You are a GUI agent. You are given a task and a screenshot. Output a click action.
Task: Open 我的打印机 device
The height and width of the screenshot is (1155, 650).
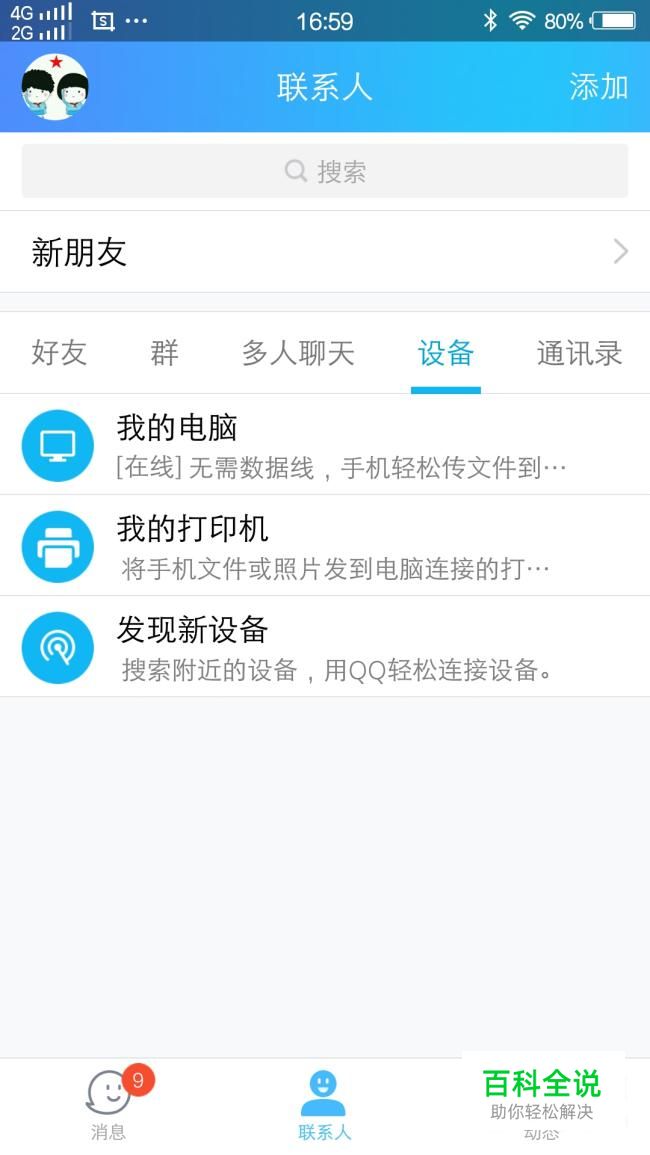[x=325, y=546]
